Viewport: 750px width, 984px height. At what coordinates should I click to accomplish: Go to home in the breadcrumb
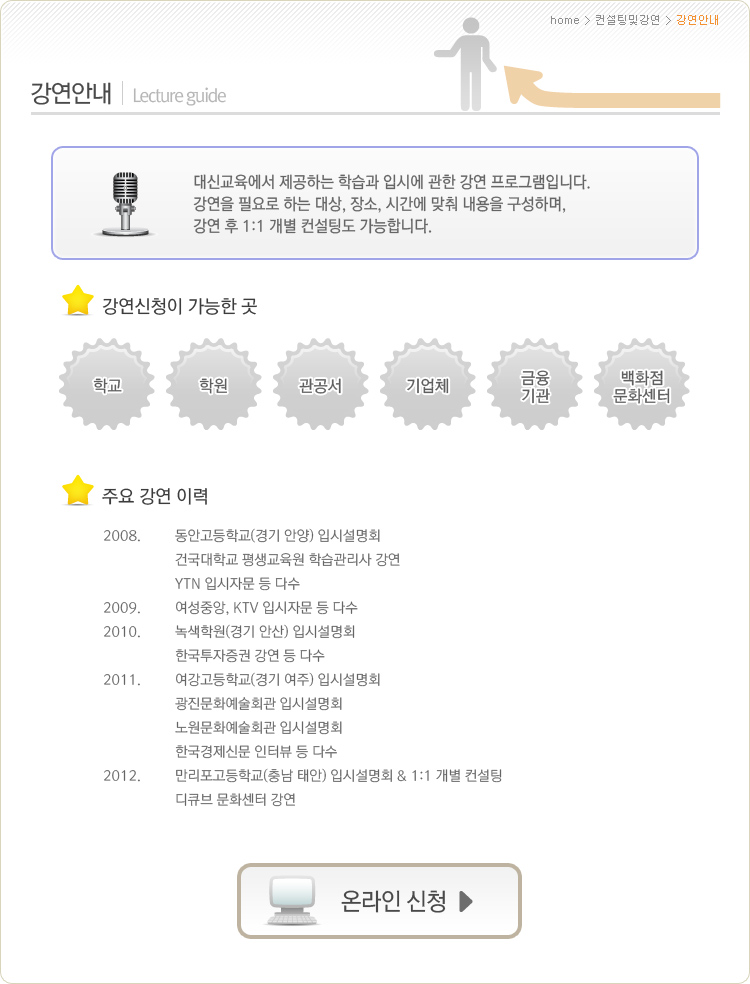(x=564, y=20)
